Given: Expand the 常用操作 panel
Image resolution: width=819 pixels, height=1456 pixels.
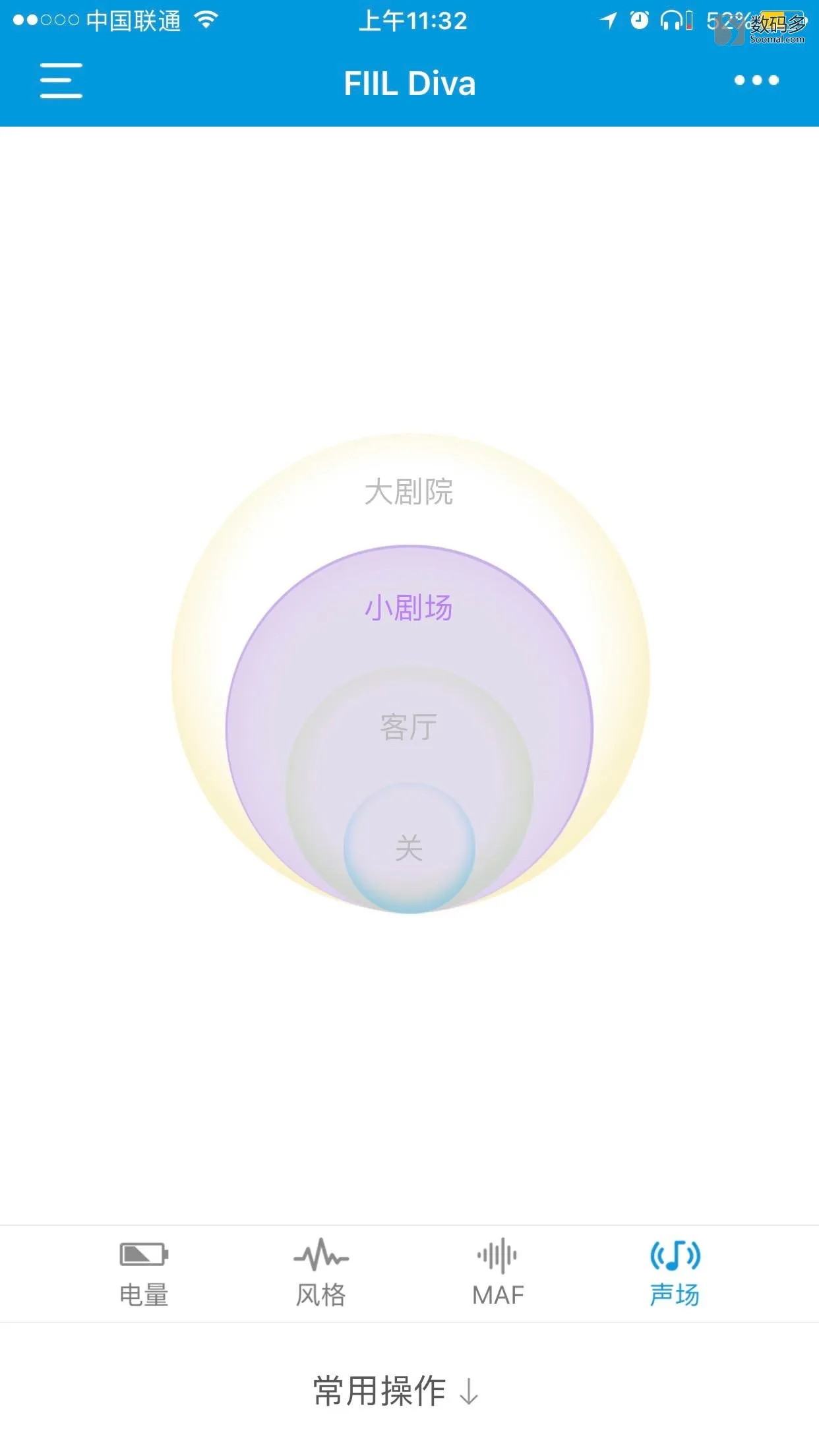Looking at the screenshot, I should tap(396, 1391).
